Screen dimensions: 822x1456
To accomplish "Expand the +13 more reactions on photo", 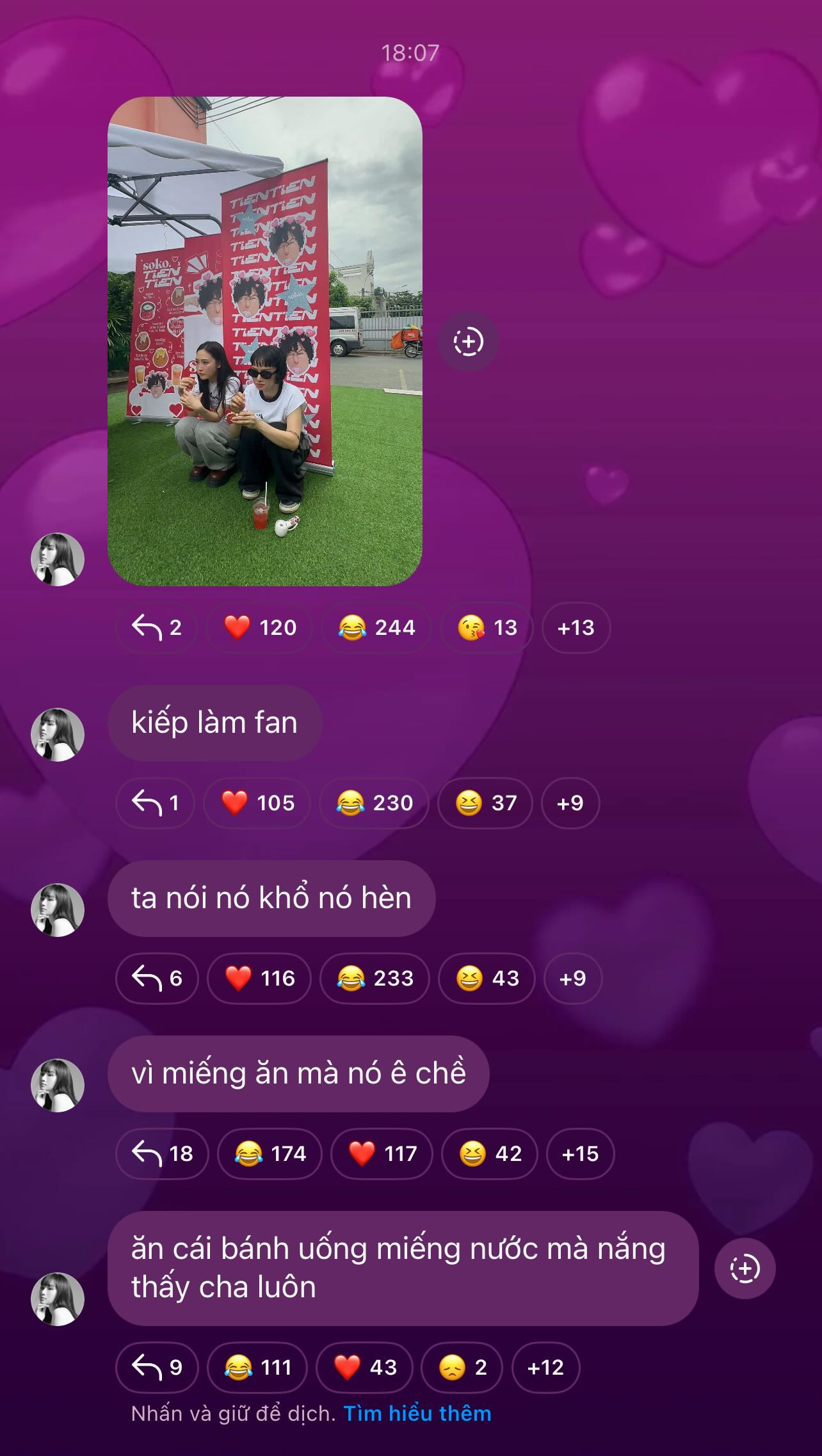I will click(x=576, y=628).
